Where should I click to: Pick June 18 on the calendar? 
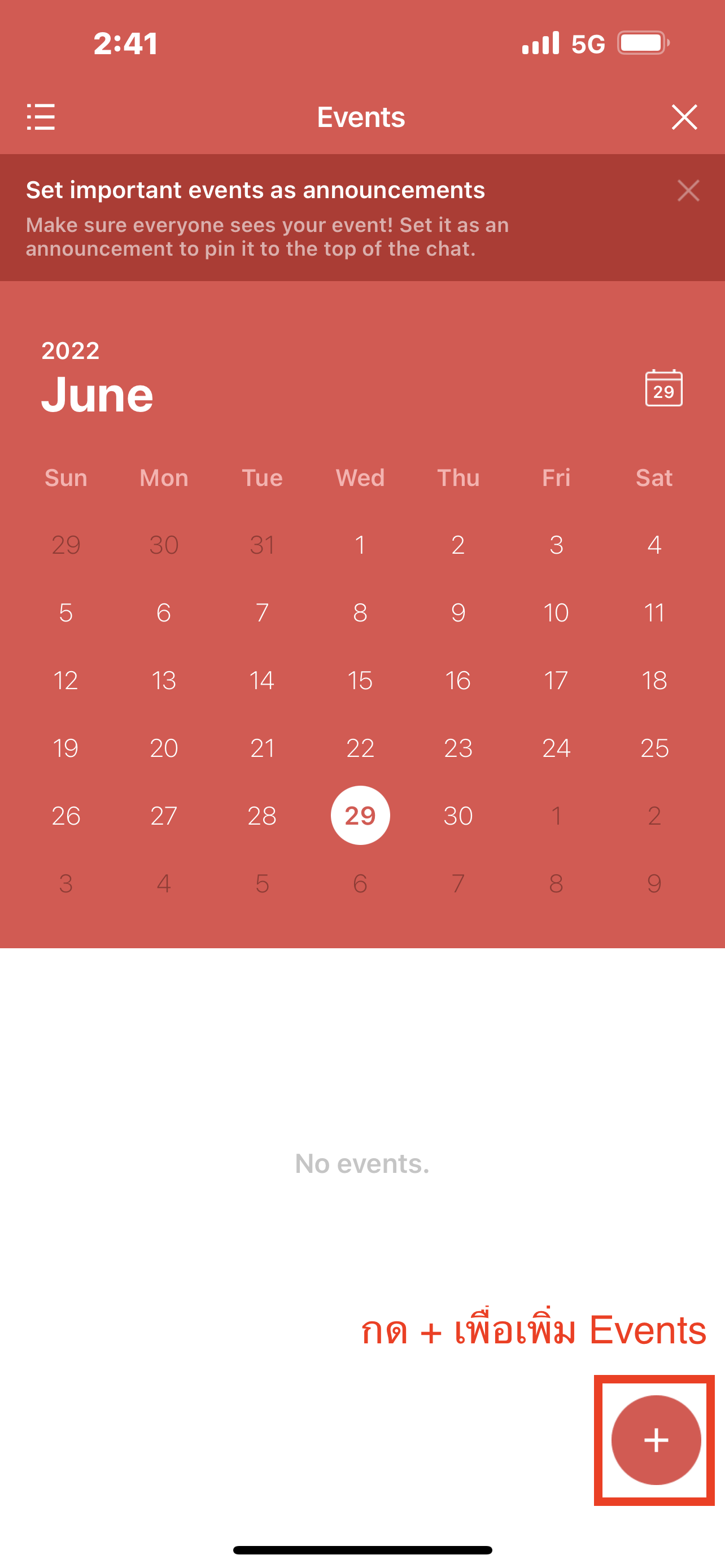[654, 680]
